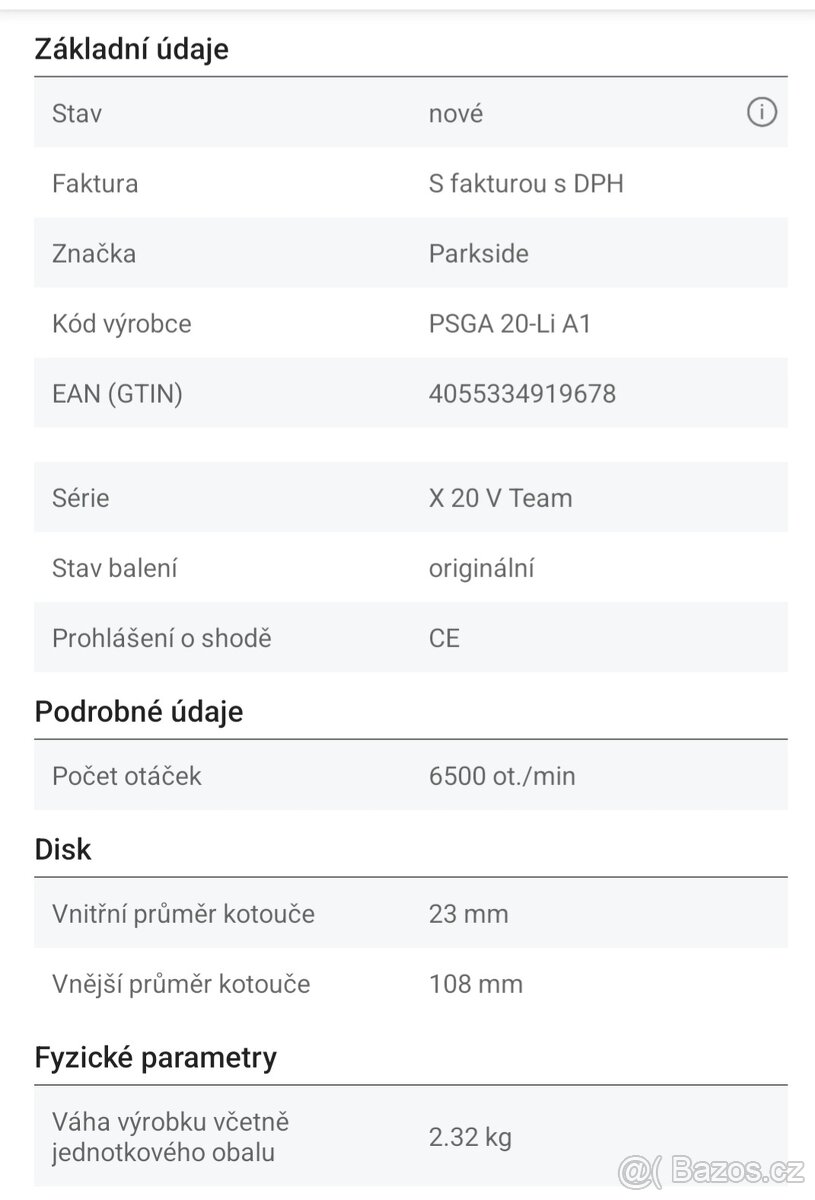Viewport: 815px width, 1200px height.
Task: Click the info icon next to Stav nové
Action: tap(761, 113)
